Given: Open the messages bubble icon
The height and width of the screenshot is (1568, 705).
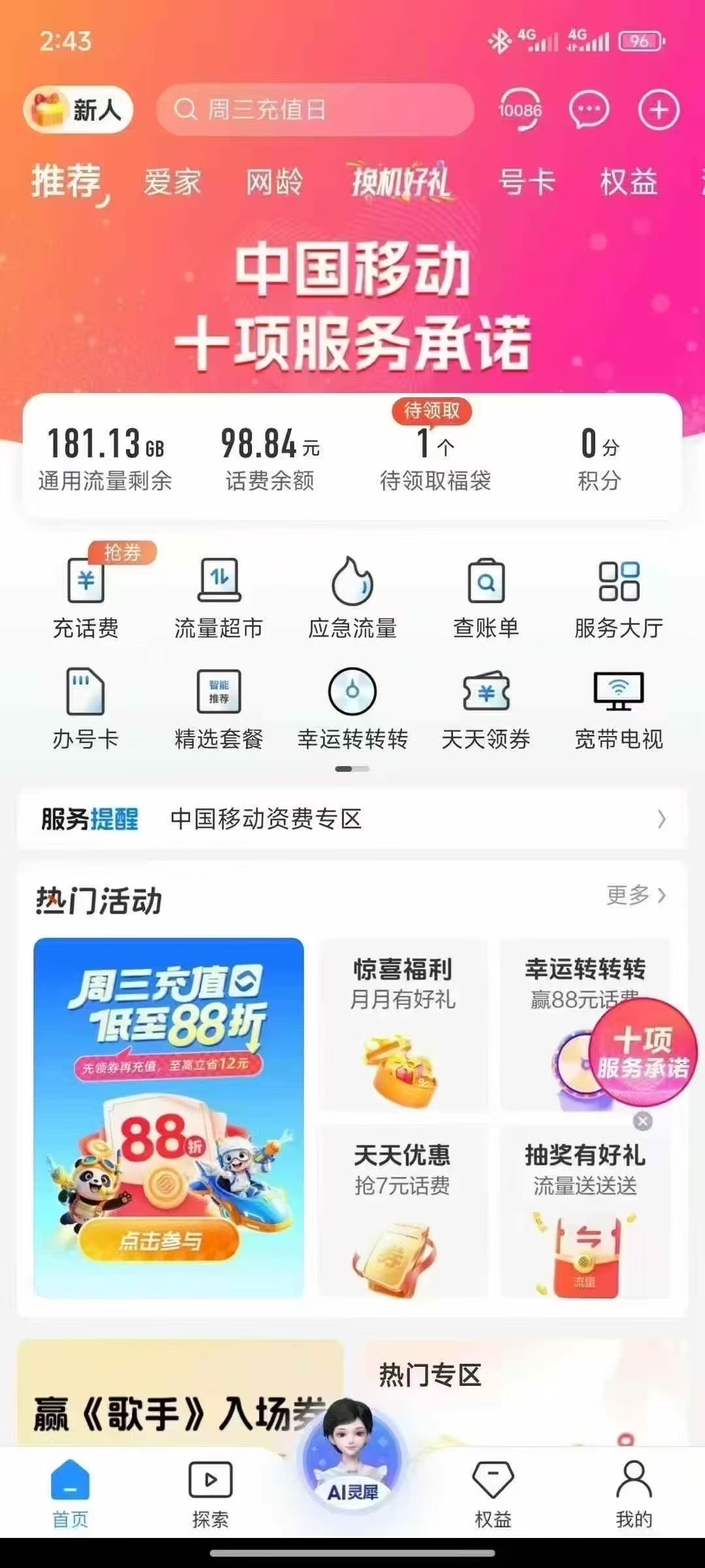Looking at the screenshot, I should point(589,110).
